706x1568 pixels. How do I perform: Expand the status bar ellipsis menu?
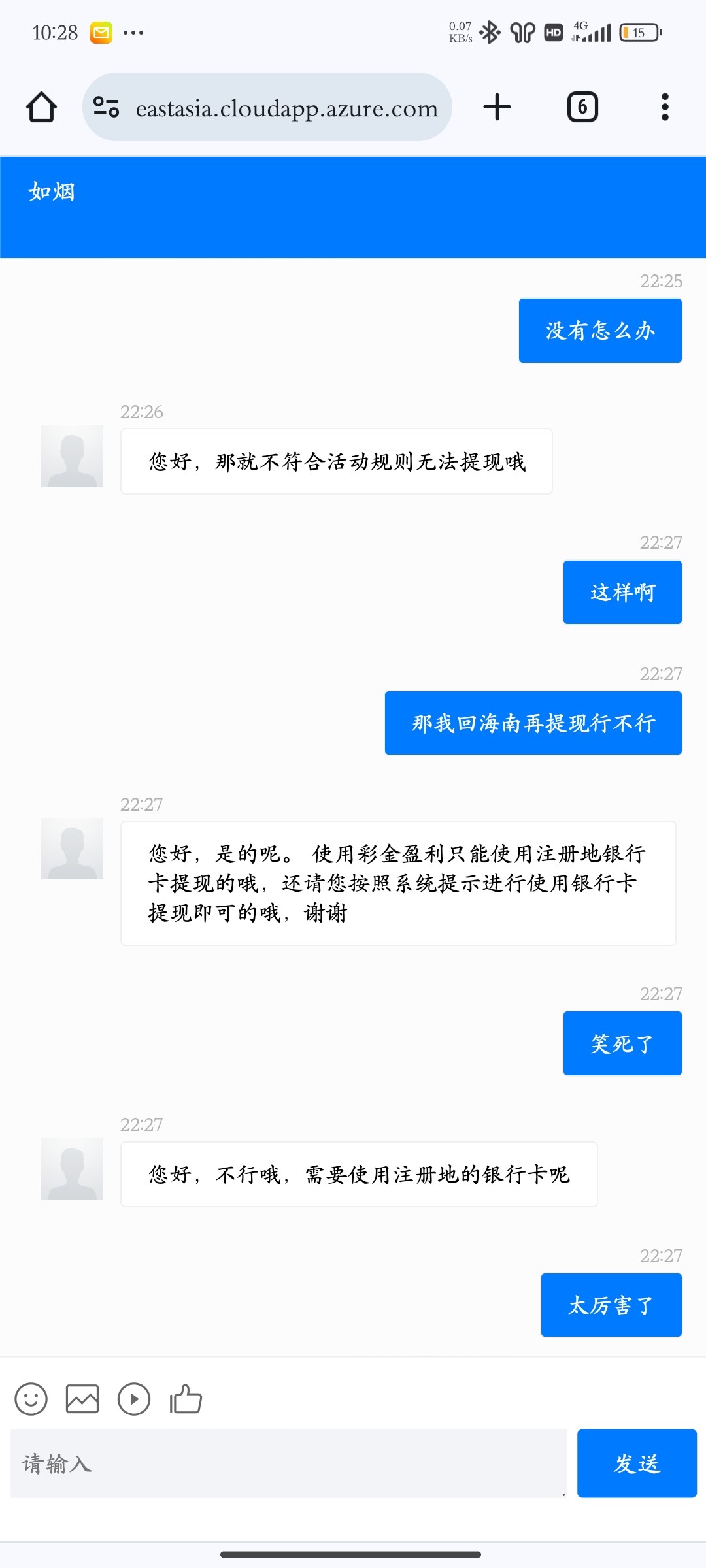click(x=133, y=31)
